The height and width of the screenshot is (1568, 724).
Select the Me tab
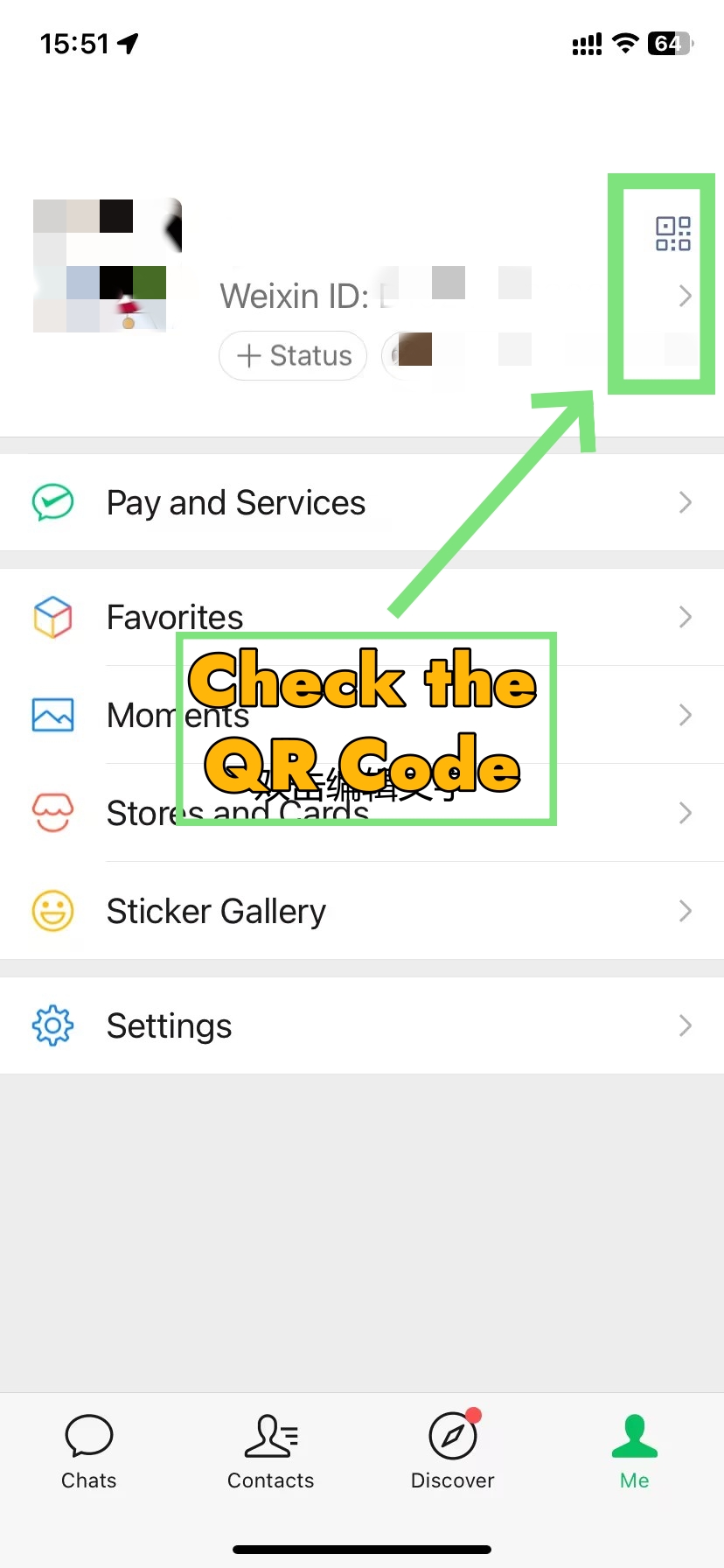point(635,1452)
